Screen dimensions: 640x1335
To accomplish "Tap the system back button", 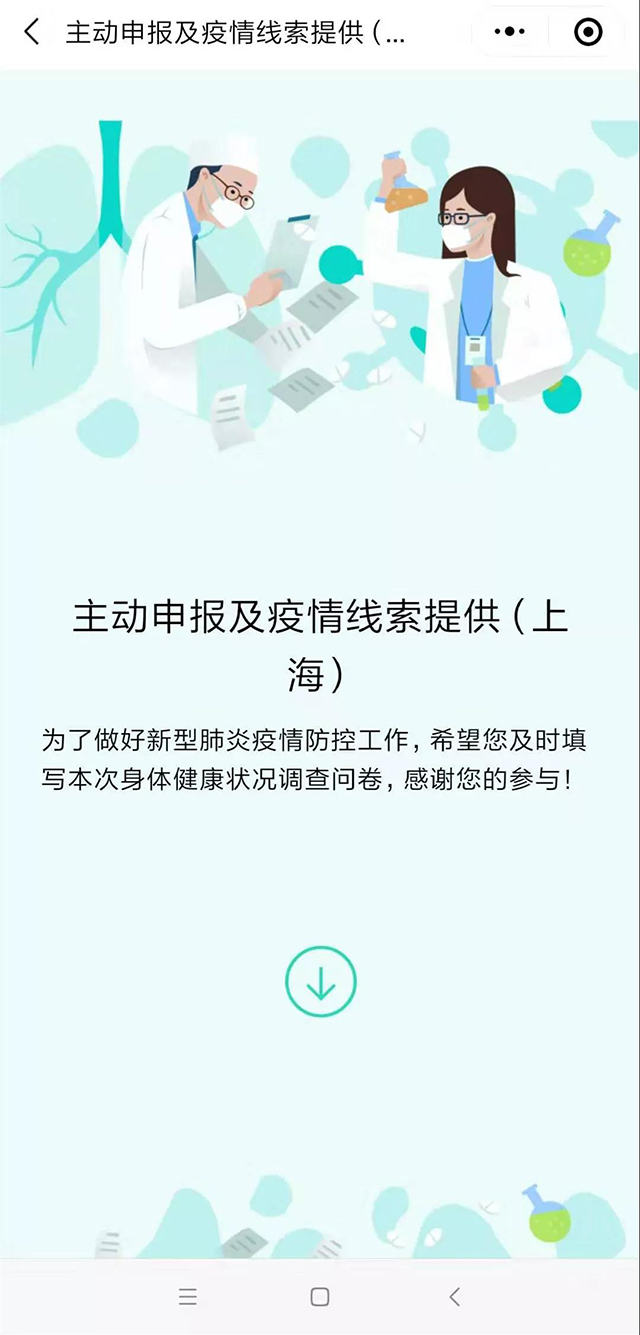I will coord(454,1297).
